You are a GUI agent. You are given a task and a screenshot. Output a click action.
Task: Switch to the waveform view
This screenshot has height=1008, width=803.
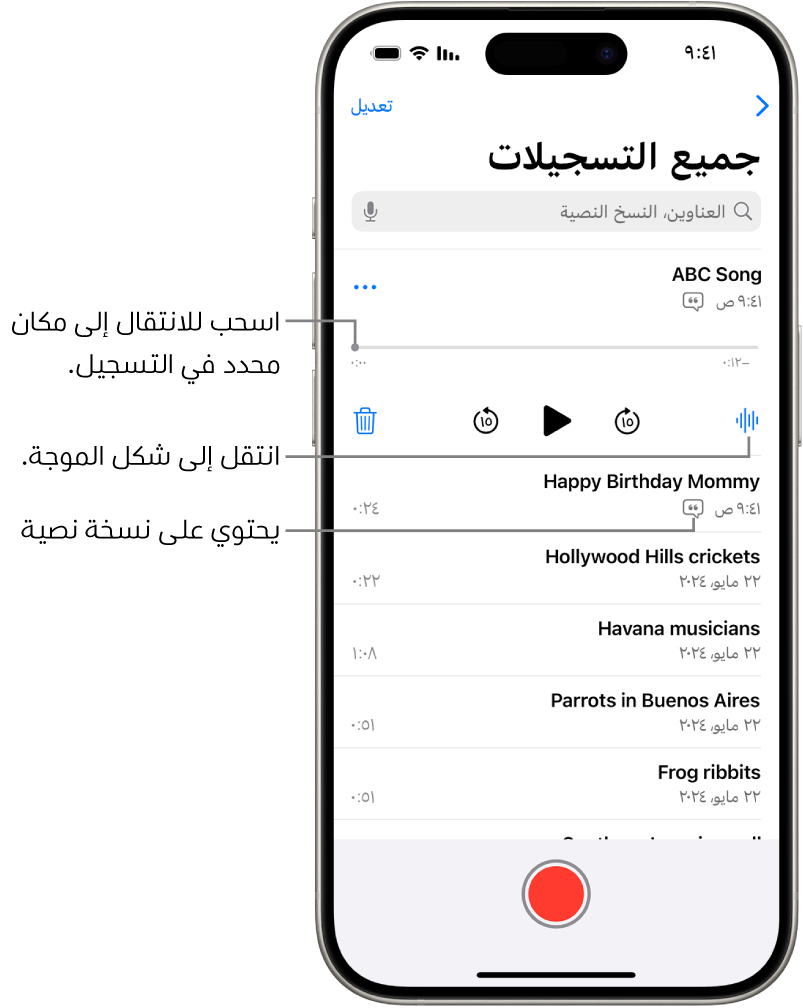tap(747, 421)
